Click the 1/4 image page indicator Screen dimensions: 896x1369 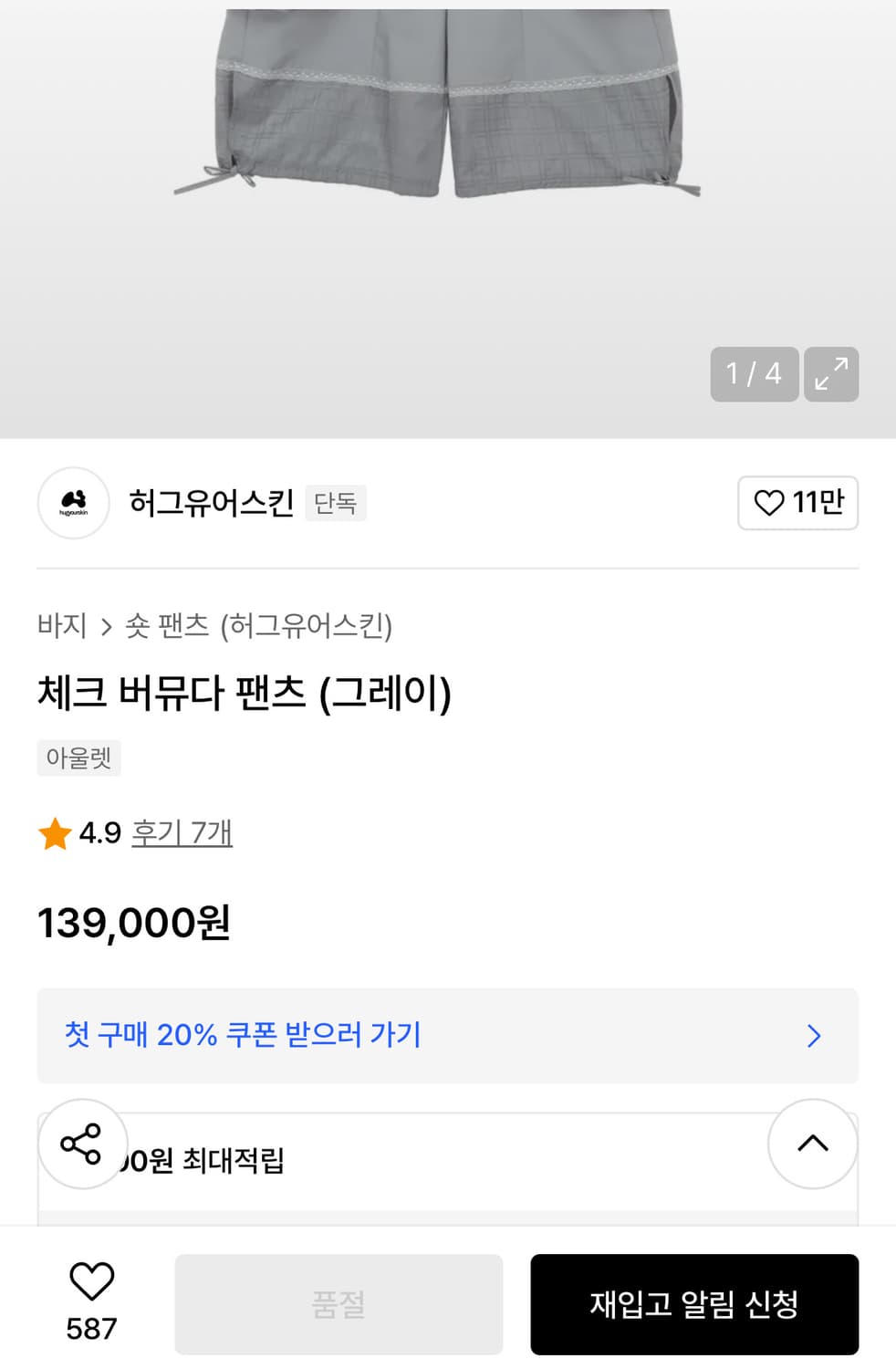click(753, 374)
